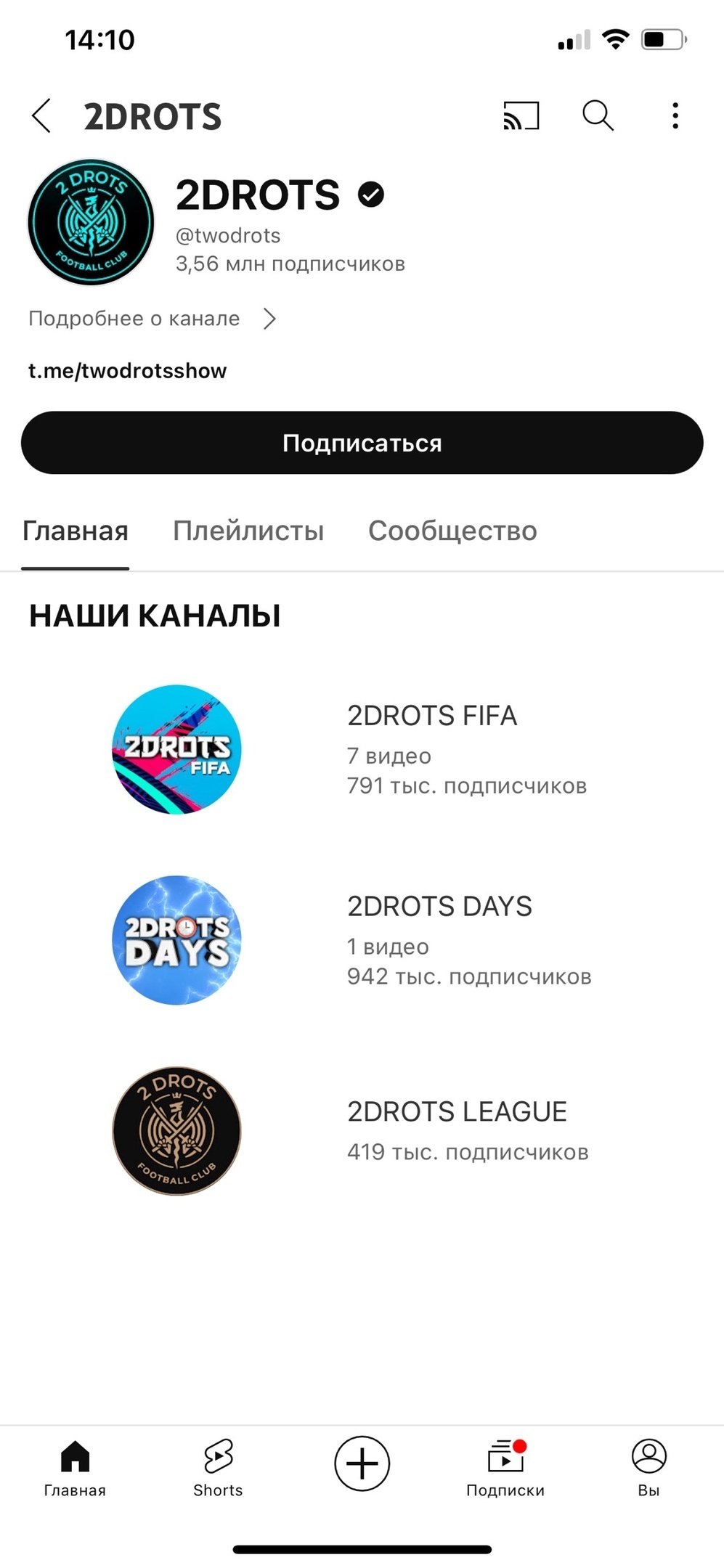Image resolution: width=724 pixels, height=1568 pixels.
Task: Open the cast to device icon
Action: pyautogui.click(x=521, y=116)
